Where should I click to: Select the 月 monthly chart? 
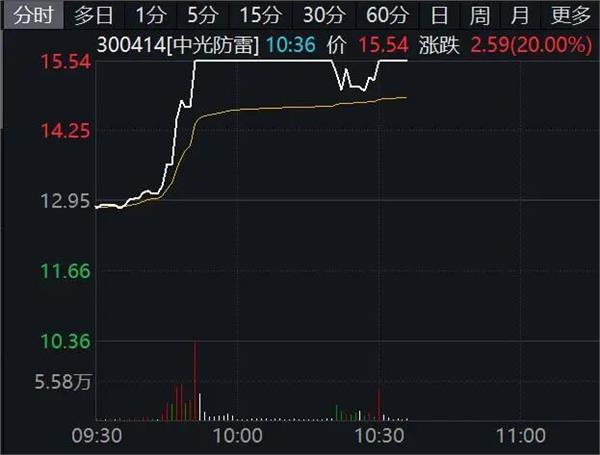click(x=520, y=15)
